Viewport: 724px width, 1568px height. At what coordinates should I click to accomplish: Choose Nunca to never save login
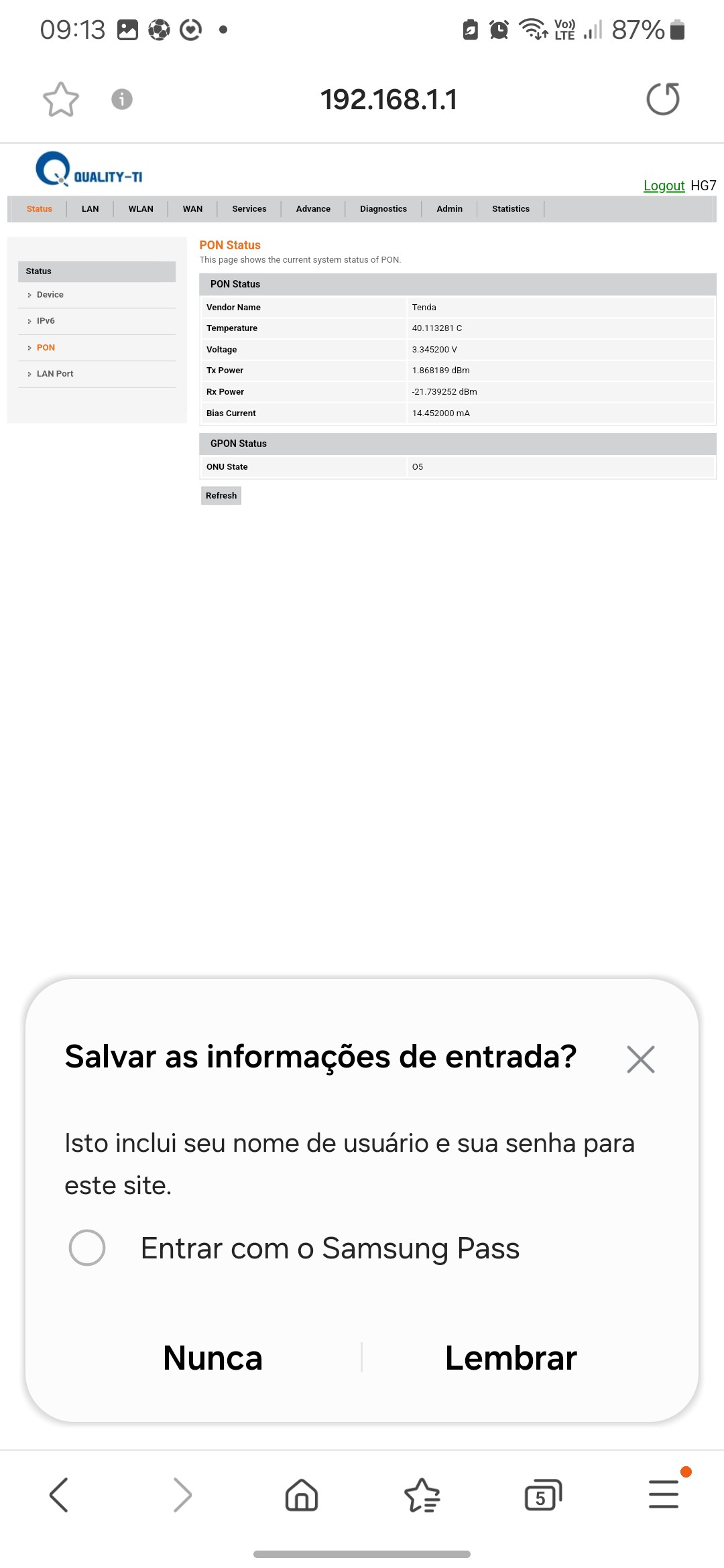[213, 1358]
